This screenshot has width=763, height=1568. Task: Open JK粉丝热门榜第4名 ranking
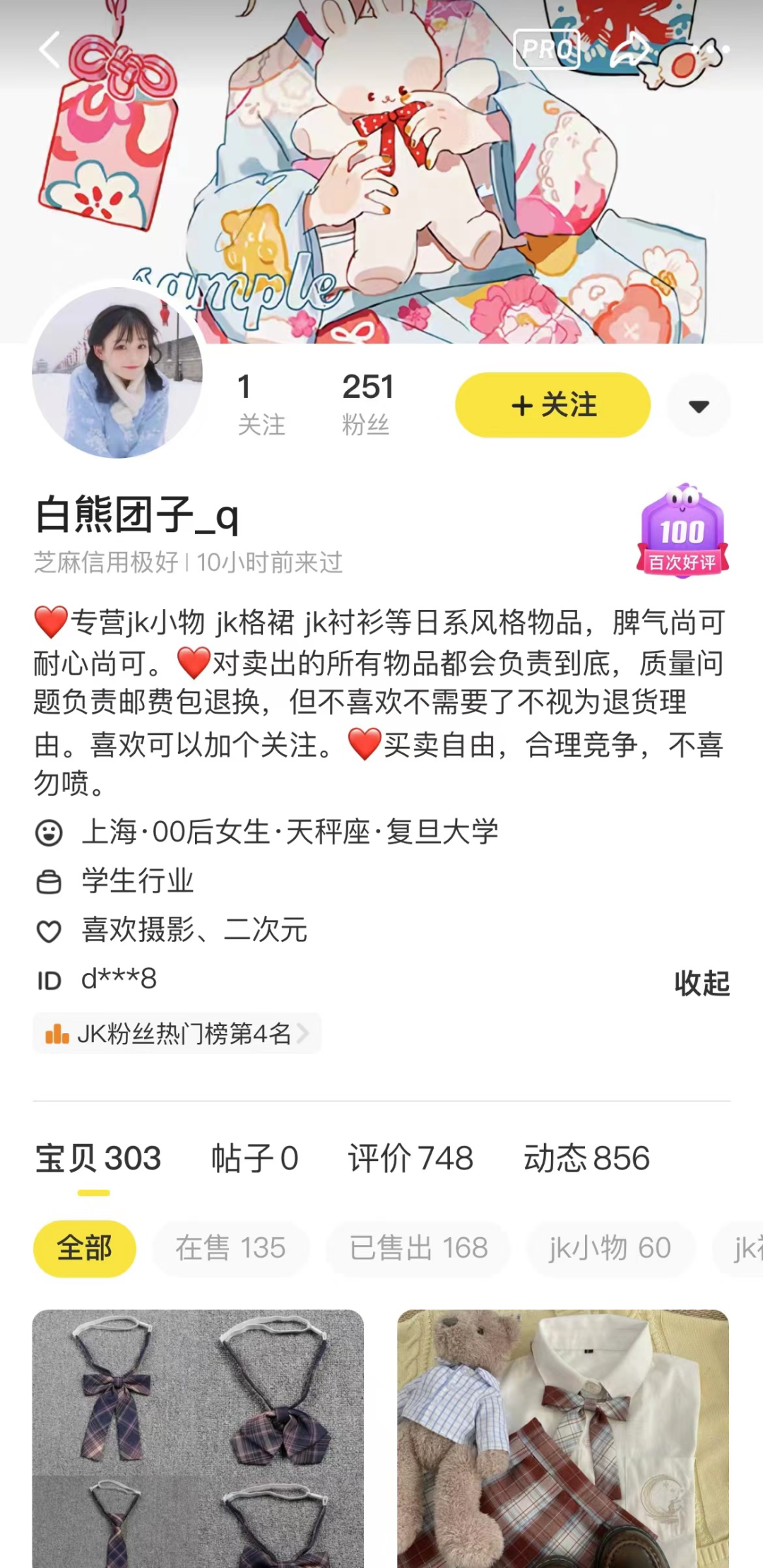coord(177,1034)
